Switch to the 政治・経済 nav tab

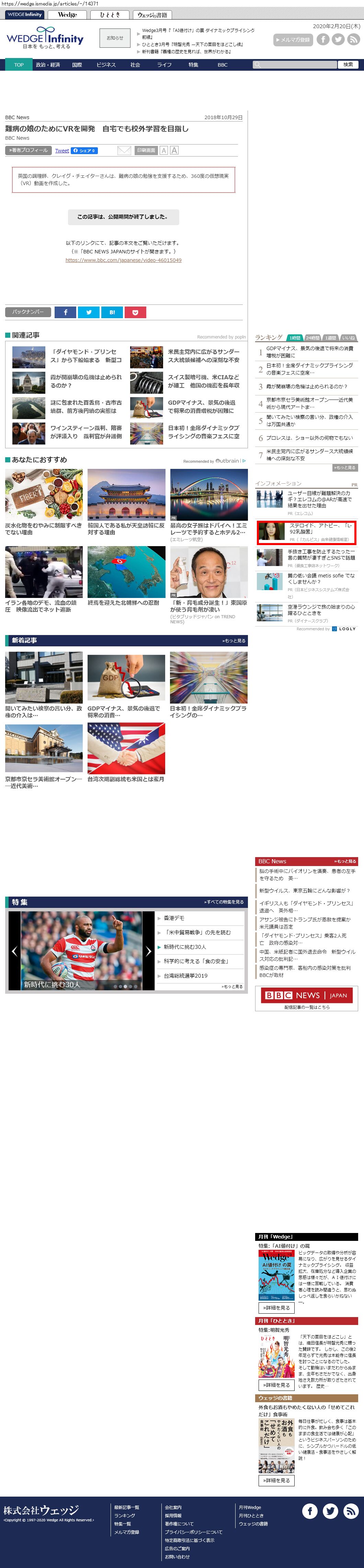47,65
